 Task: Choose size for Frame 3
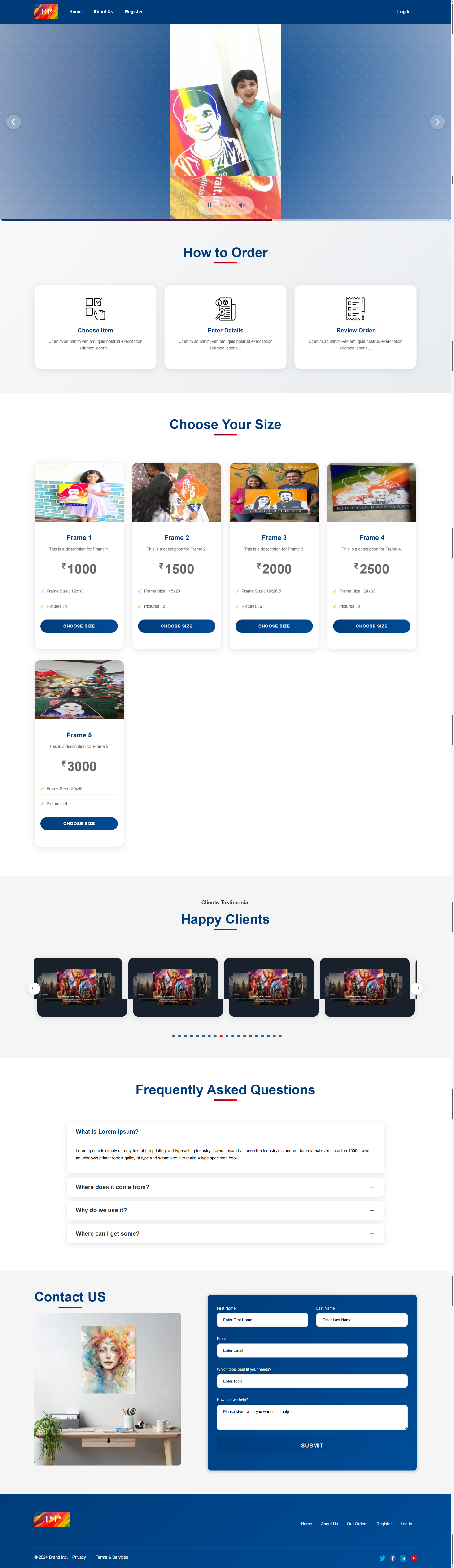pos(274,626)
